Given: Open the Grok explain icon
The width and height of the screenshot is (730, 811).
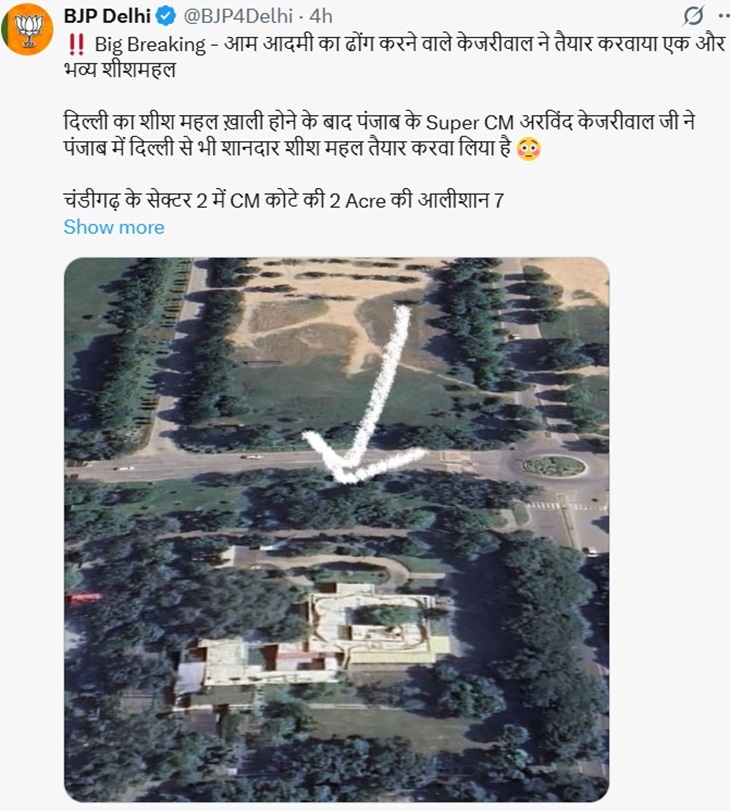Looking at the screenshot, I should point(691,17).
